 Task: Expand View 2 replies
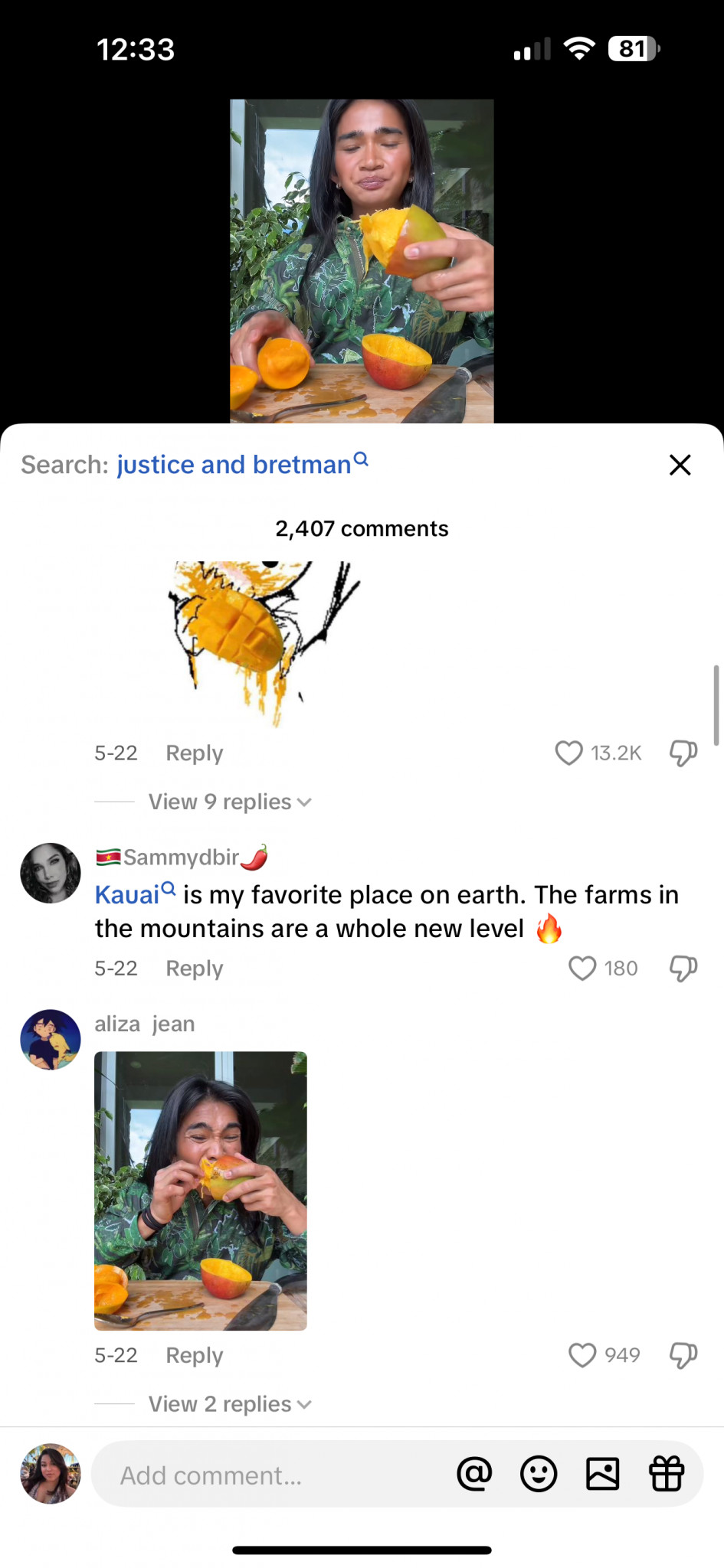[229, 1404]
